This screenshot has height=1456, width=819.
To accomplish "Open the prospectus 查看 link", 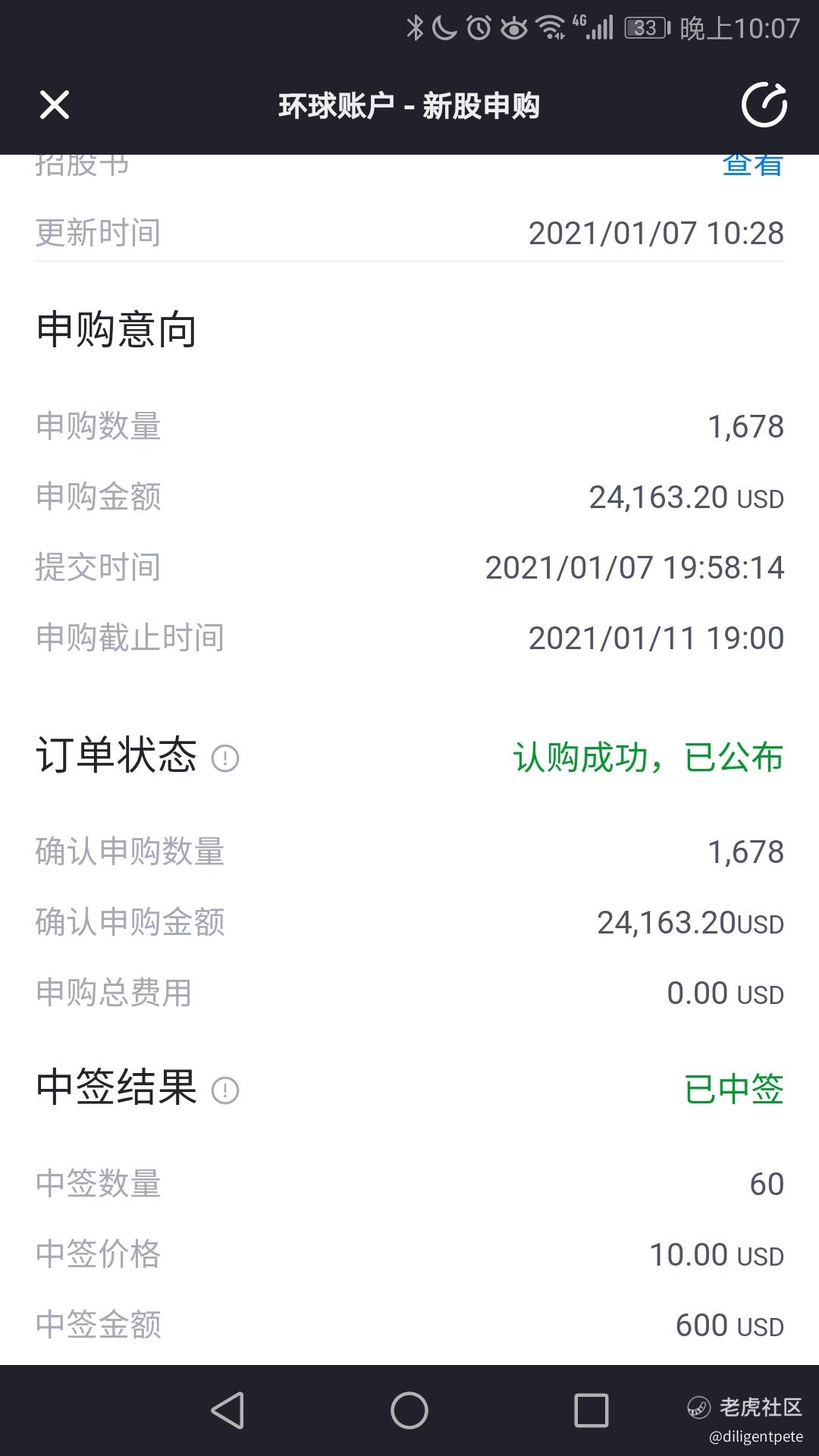I will coord(752,165).
